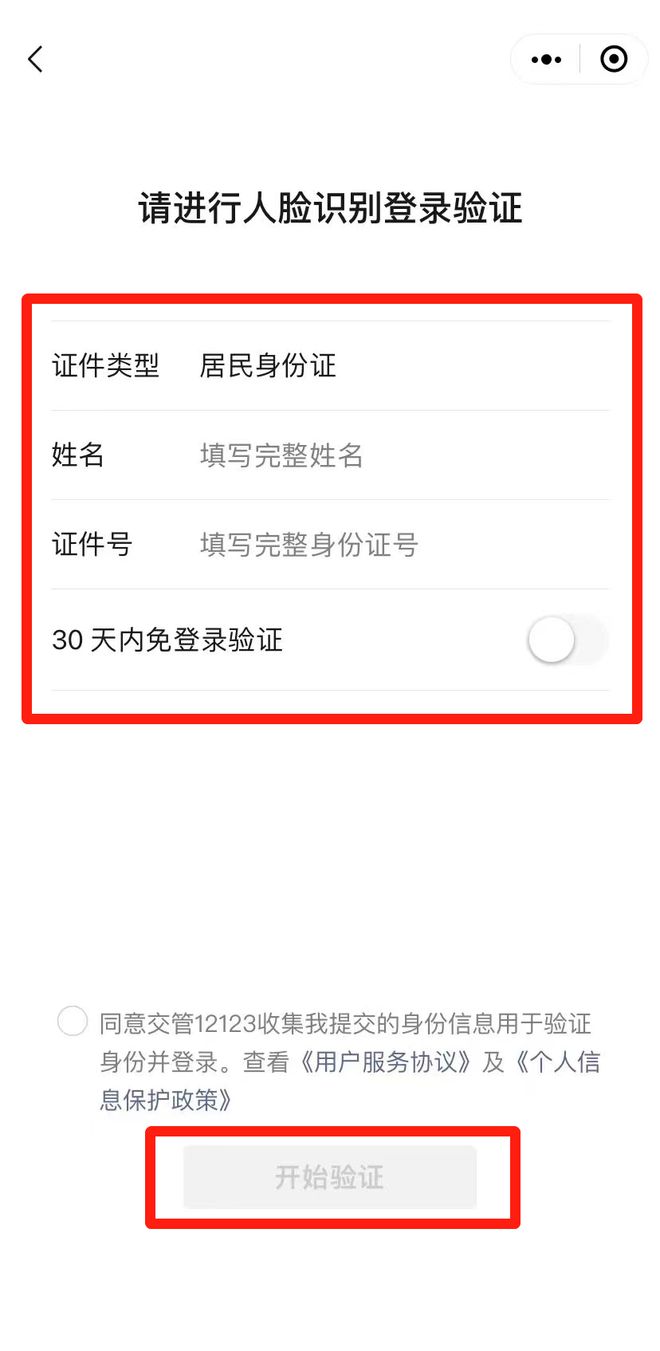The image size is (660, 1351).
Task: Go back with the top-left arrow
Action: pos(35,59)
